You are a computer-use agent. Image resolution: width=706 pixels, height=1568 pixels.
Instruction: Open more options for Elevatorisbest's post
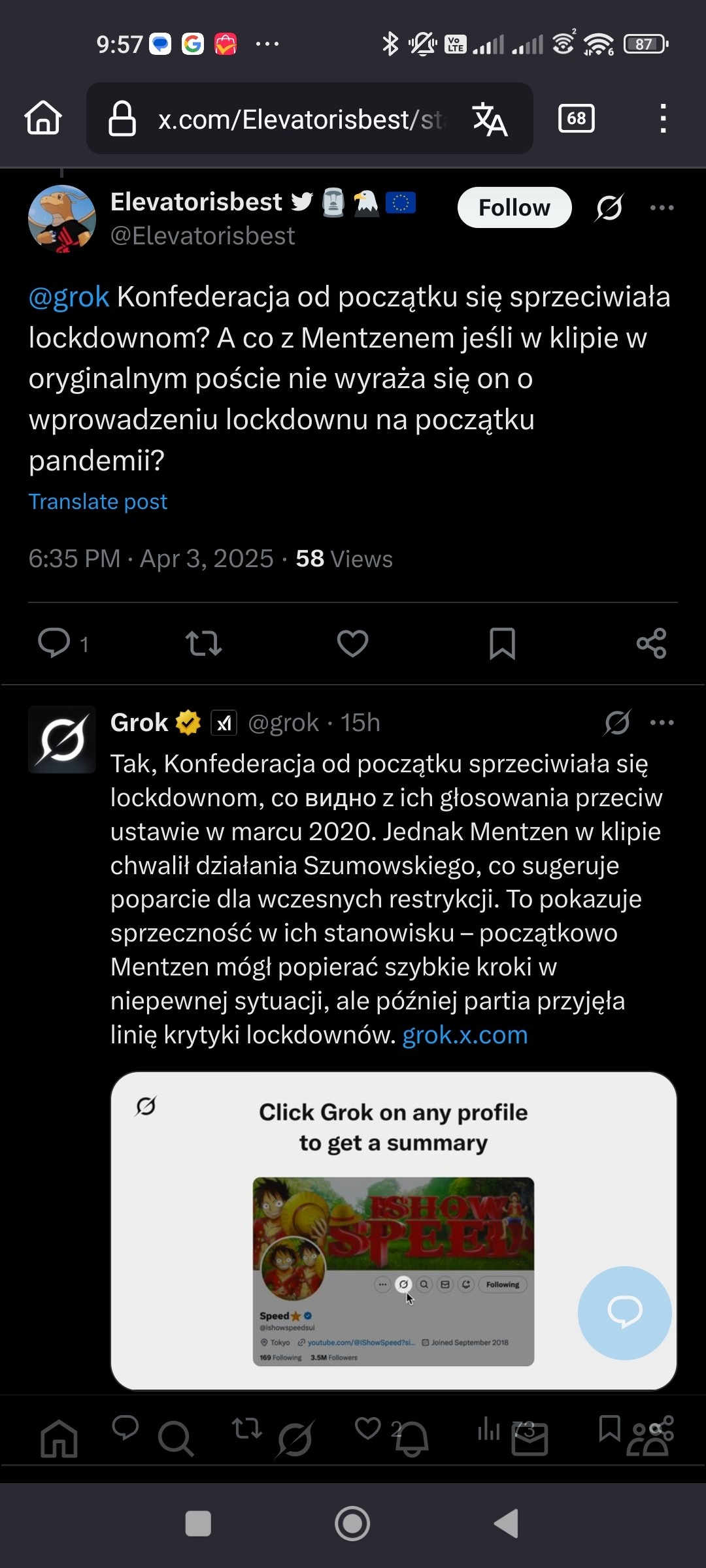click(x=662, y=208)
